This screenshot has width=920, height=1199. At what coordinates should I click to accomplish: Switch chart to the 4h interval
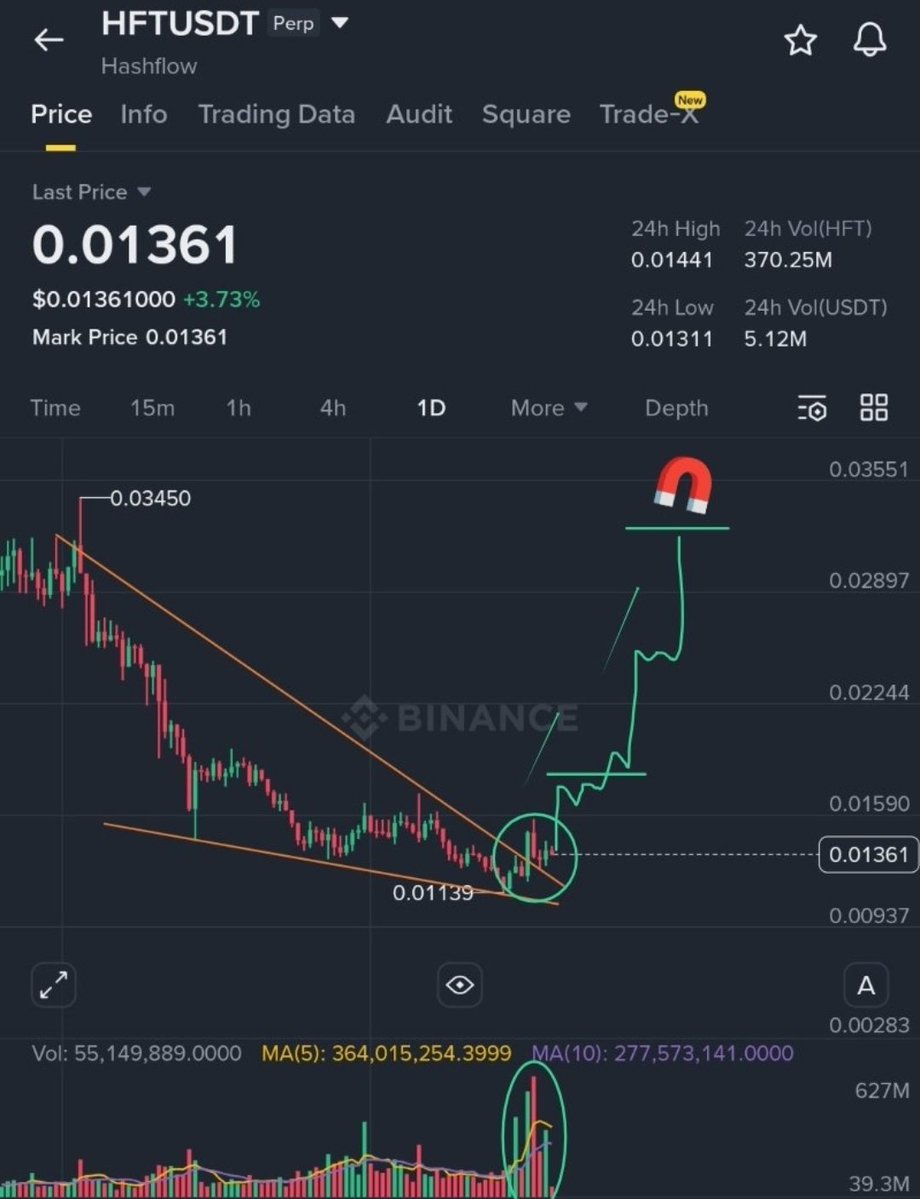point(333,408)
